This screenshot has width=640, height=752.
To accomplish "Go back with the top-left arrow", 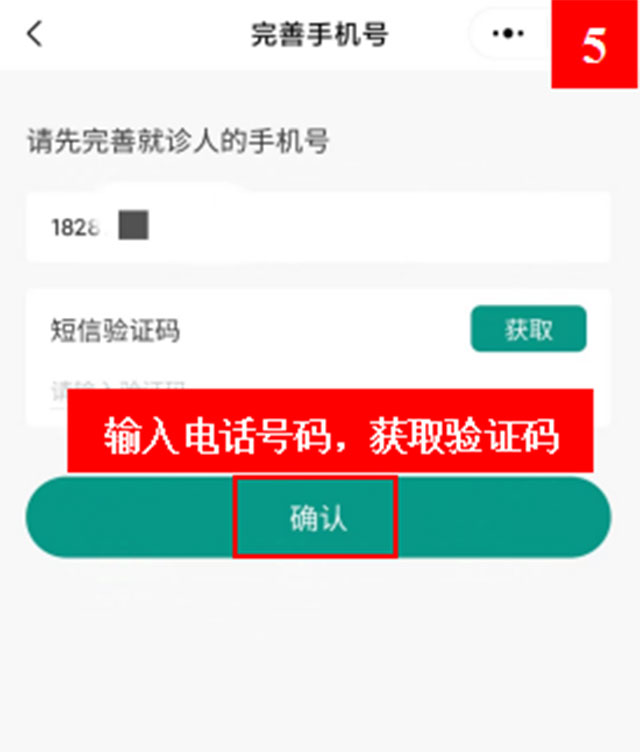I will coord(35,34).
